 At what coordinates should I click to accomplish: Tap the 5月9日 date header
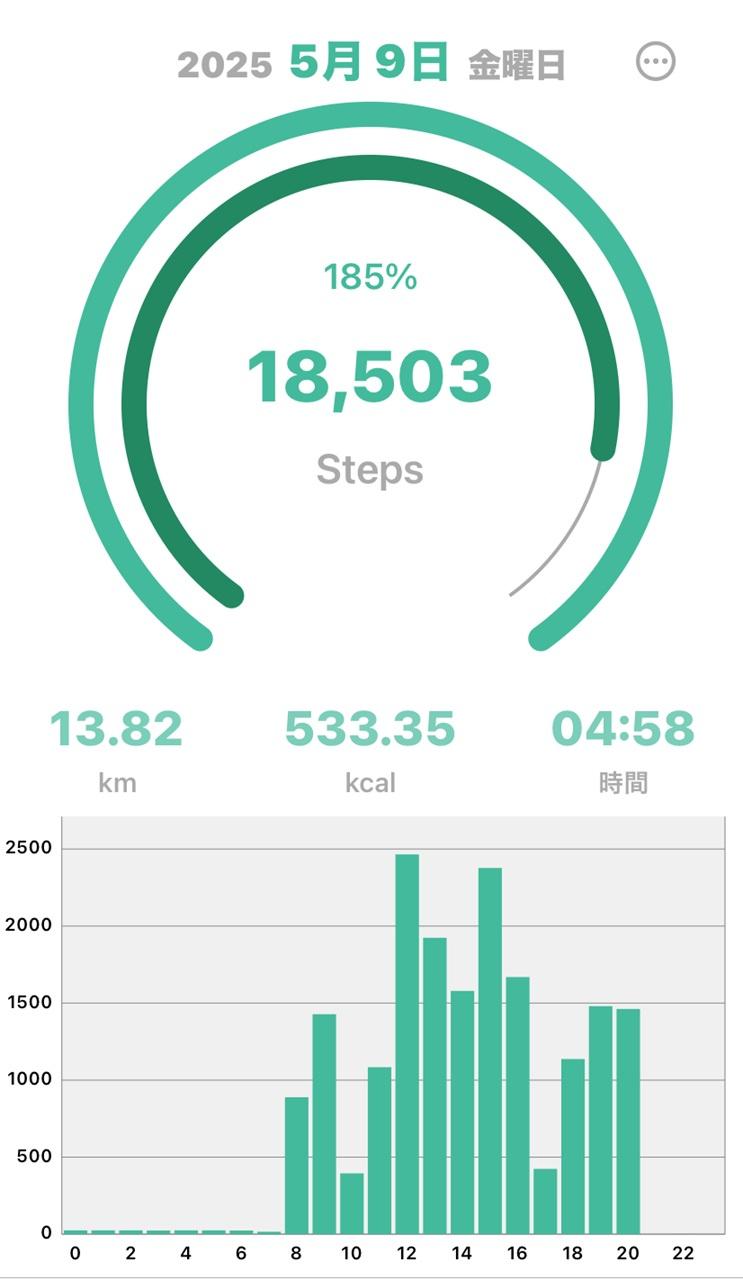(370, 63)
